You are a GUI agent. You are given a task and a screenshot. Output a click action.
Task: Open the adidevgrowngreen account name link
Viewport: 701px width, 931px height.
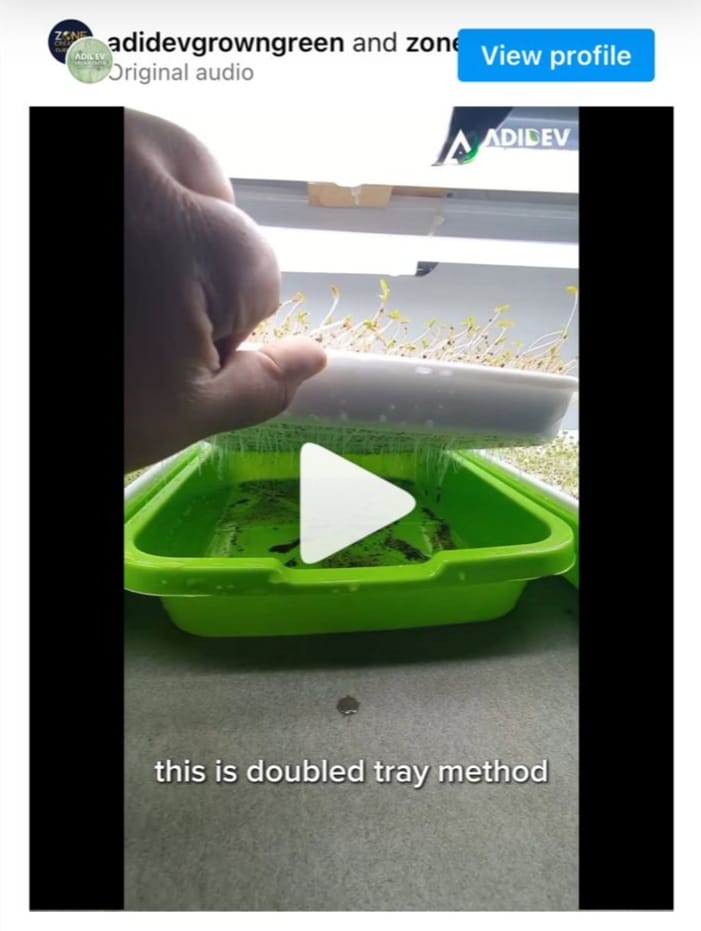(225, 44)
